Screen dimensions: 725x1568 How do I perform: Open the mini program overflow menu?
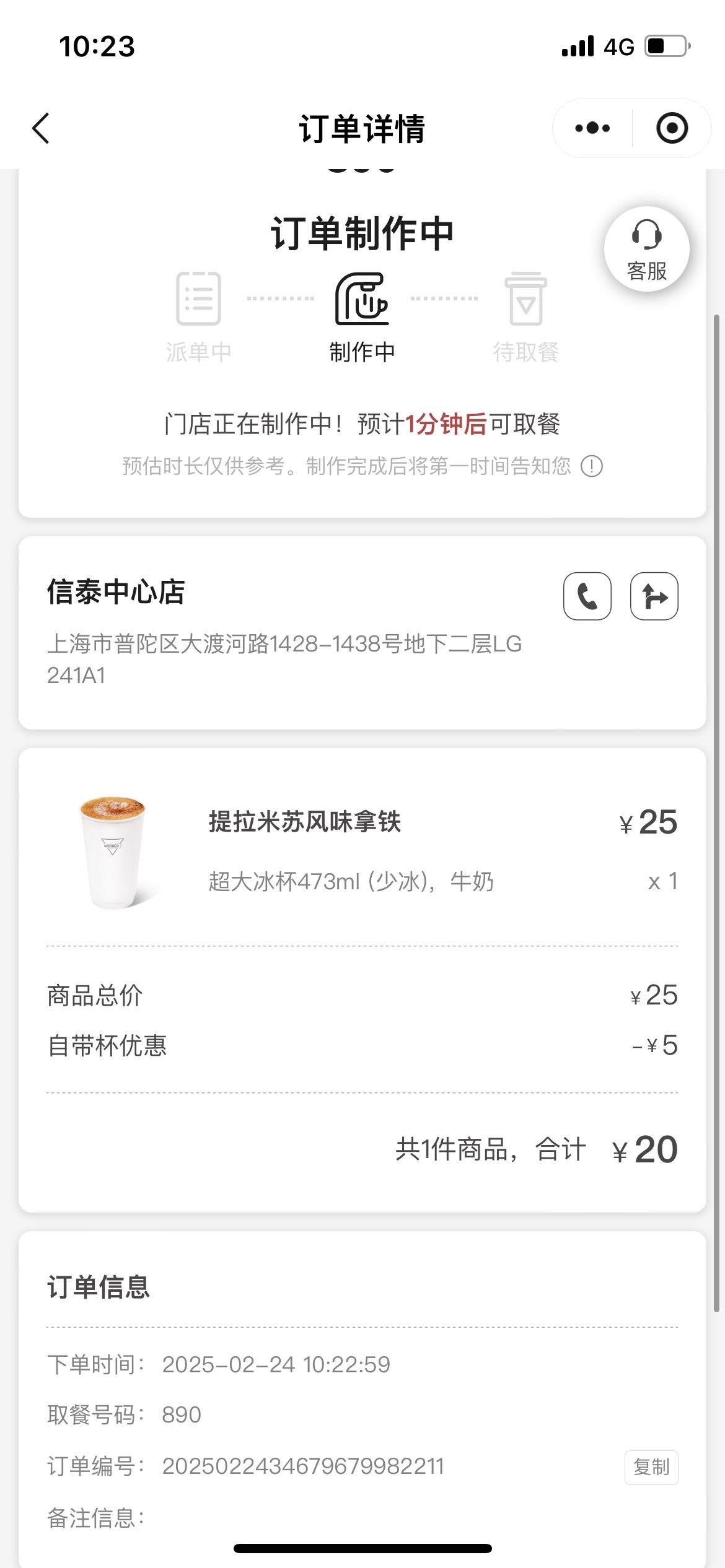click(592, 128)
